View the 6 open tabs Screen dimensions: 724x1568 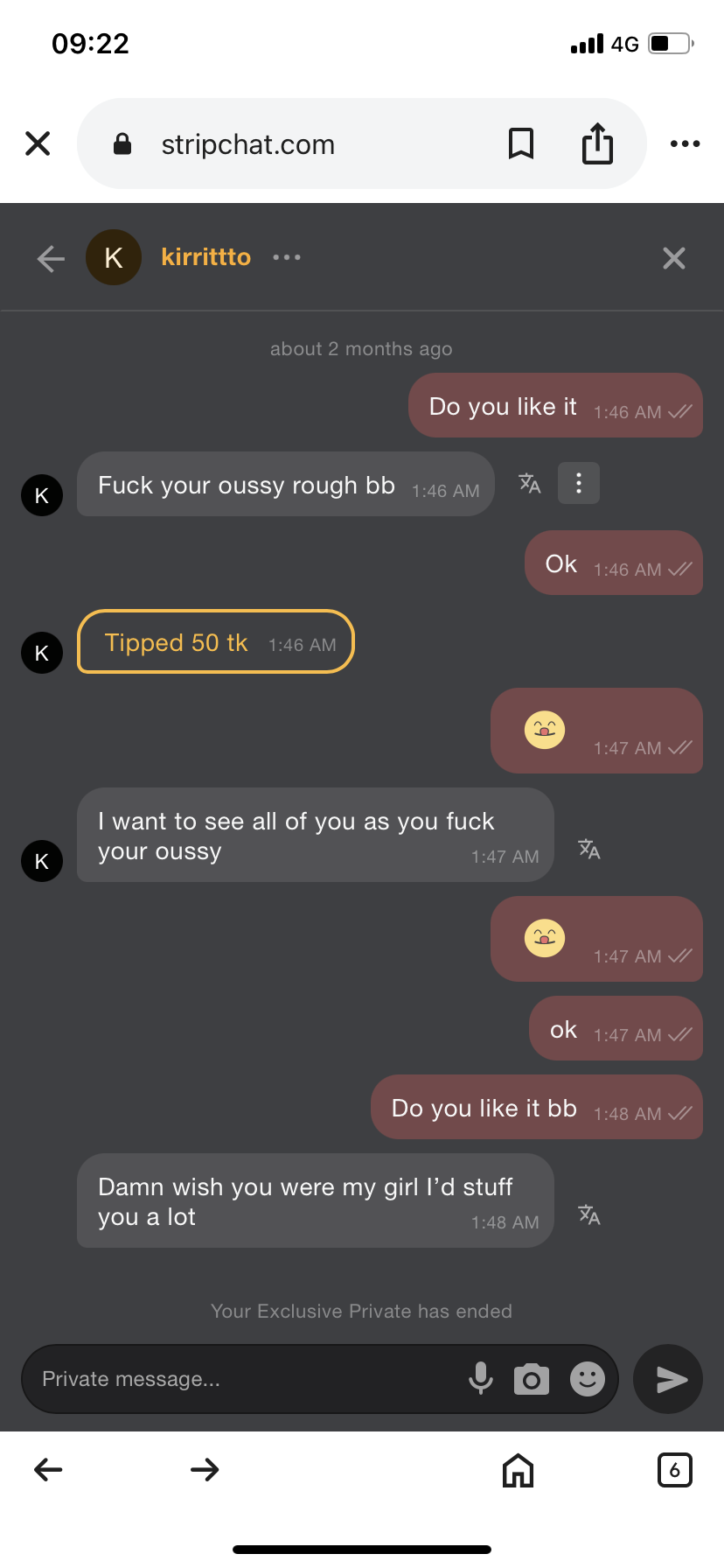674,1470
